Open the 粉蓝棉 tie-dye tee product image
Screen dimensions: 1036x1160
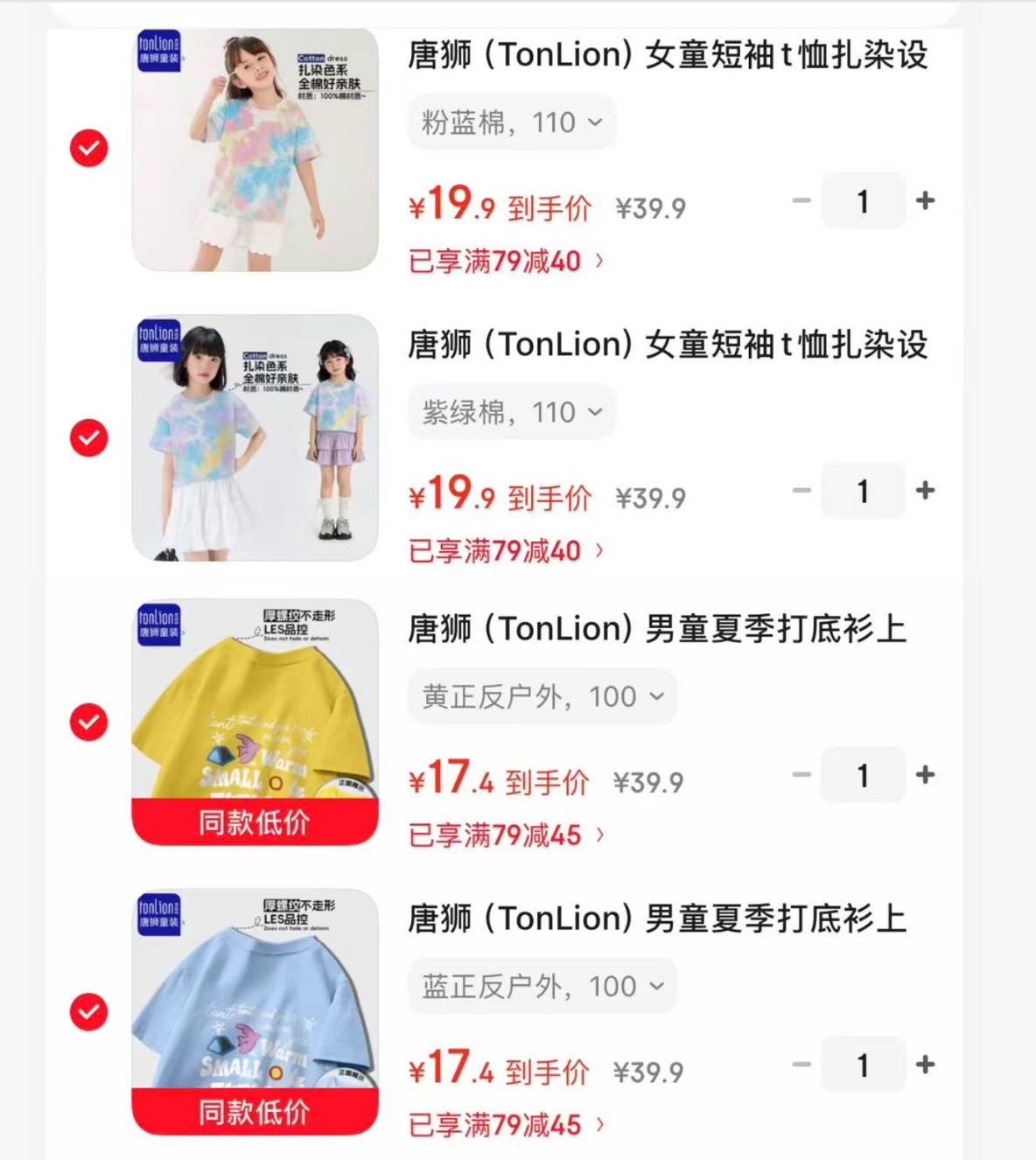(x=255, y=150)
